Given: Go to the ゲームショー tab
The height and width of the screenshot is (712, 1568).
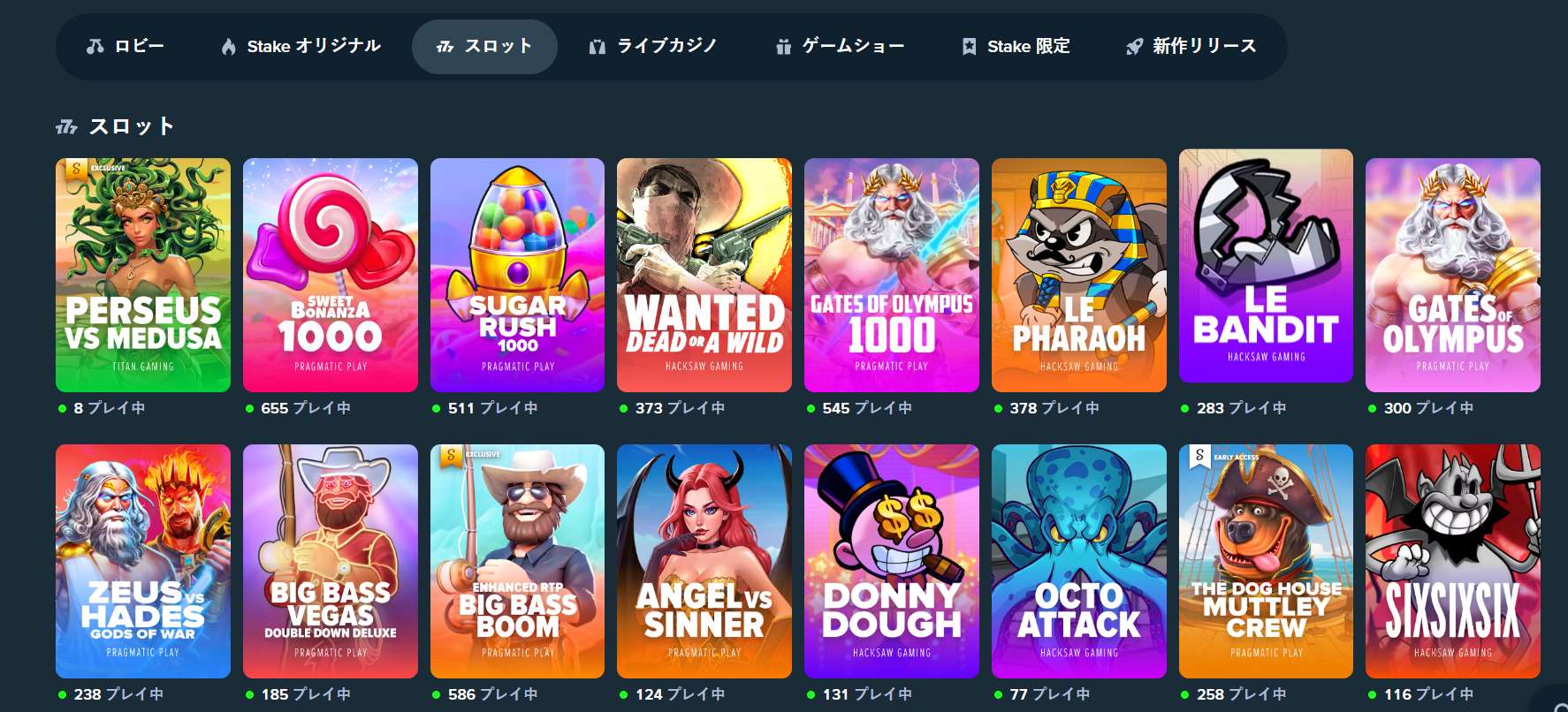Looking at the screenshot, I should (x=840, y=46).
